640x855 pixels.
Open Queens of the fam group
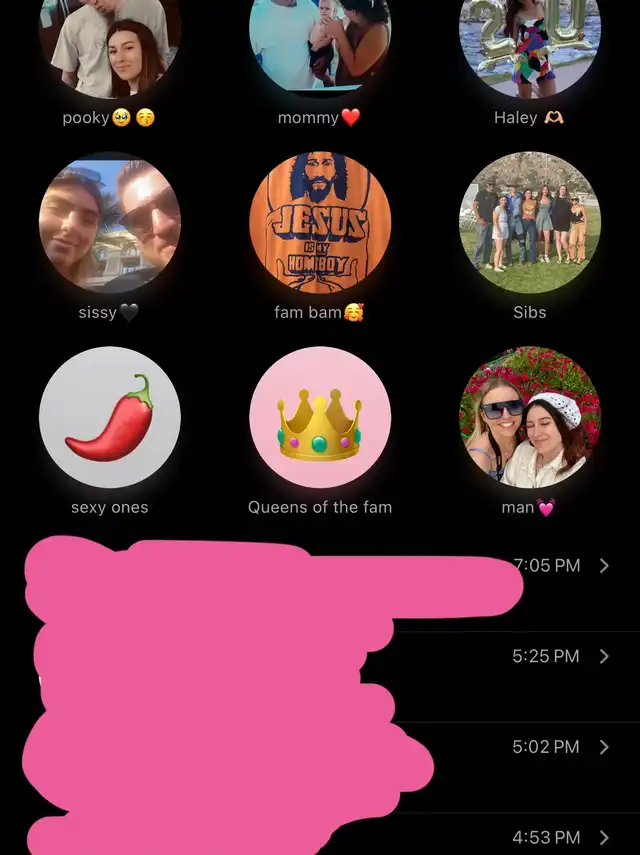[x=320, y=417]
